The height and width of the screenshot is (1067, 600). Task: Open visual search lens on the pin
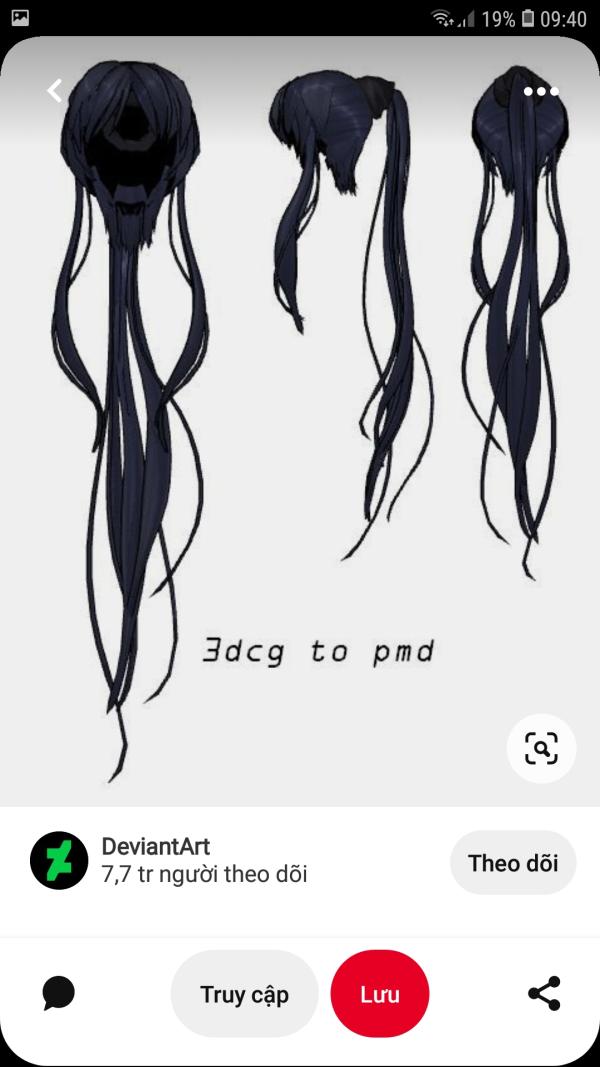click(541, 748)
